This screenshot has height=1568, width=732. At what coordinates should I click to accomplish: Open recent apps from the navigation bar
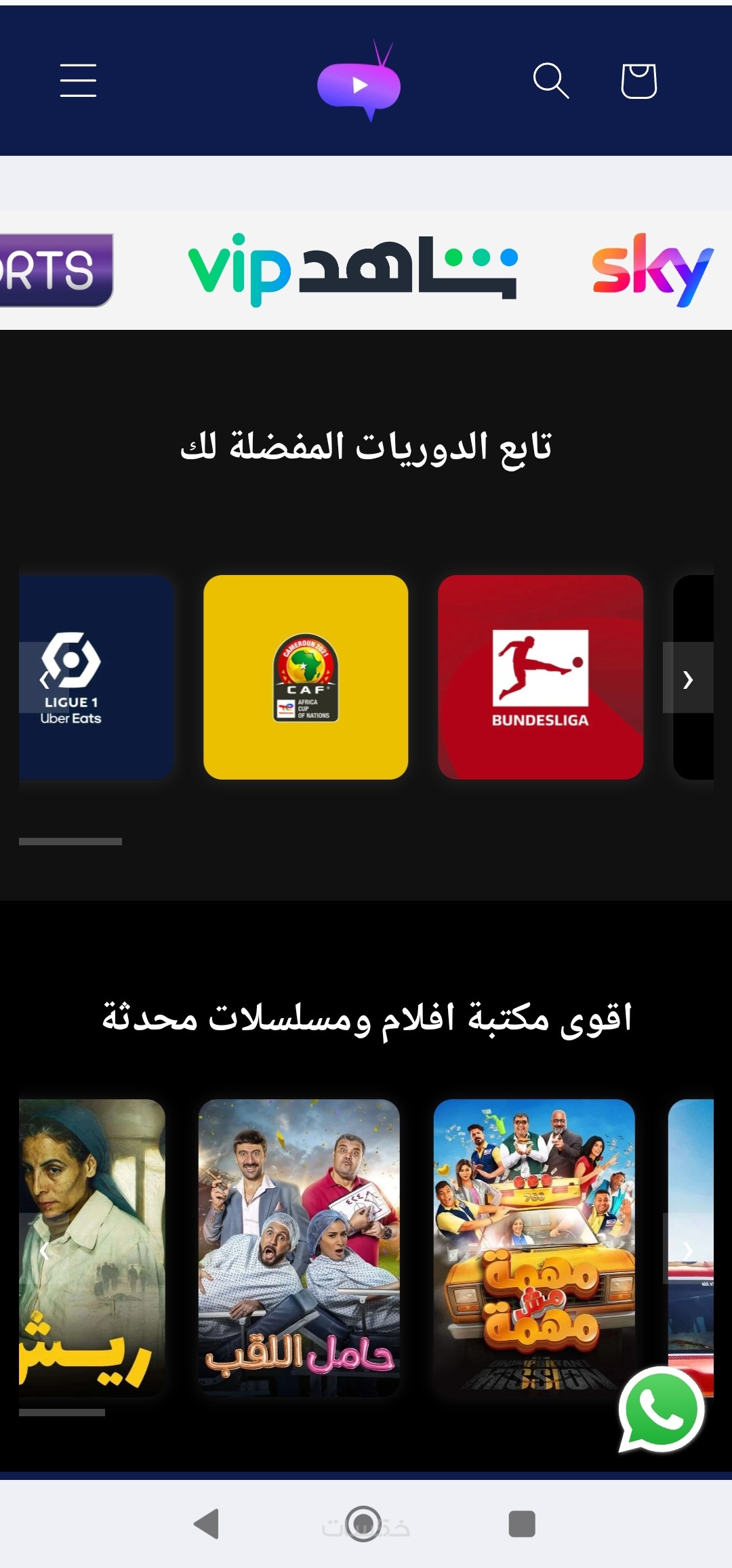(x=522, y=1524)
